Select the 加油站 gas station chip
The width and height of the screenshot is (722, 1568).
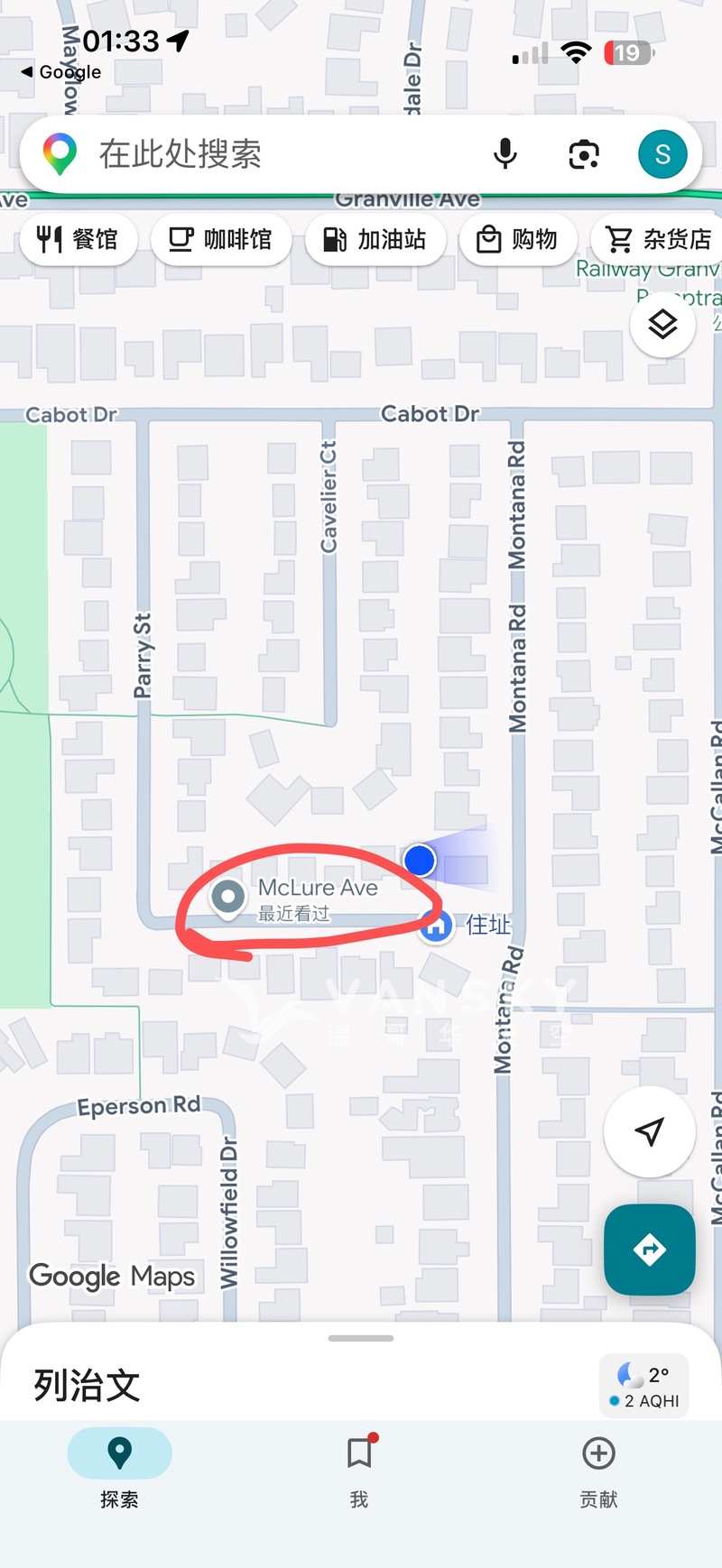[x=375, y=239]
